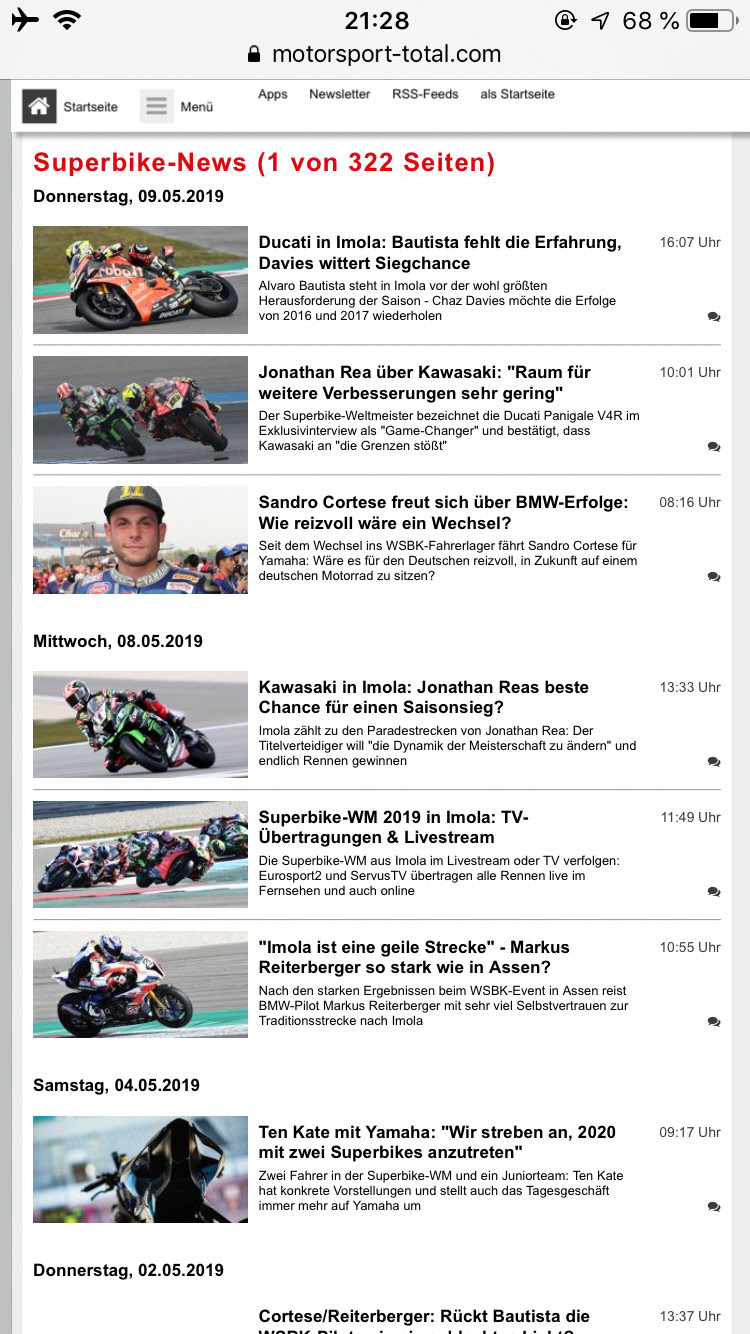Go to Startseite home button
This screenshot has width=750, height=1334.
[40, 106]
